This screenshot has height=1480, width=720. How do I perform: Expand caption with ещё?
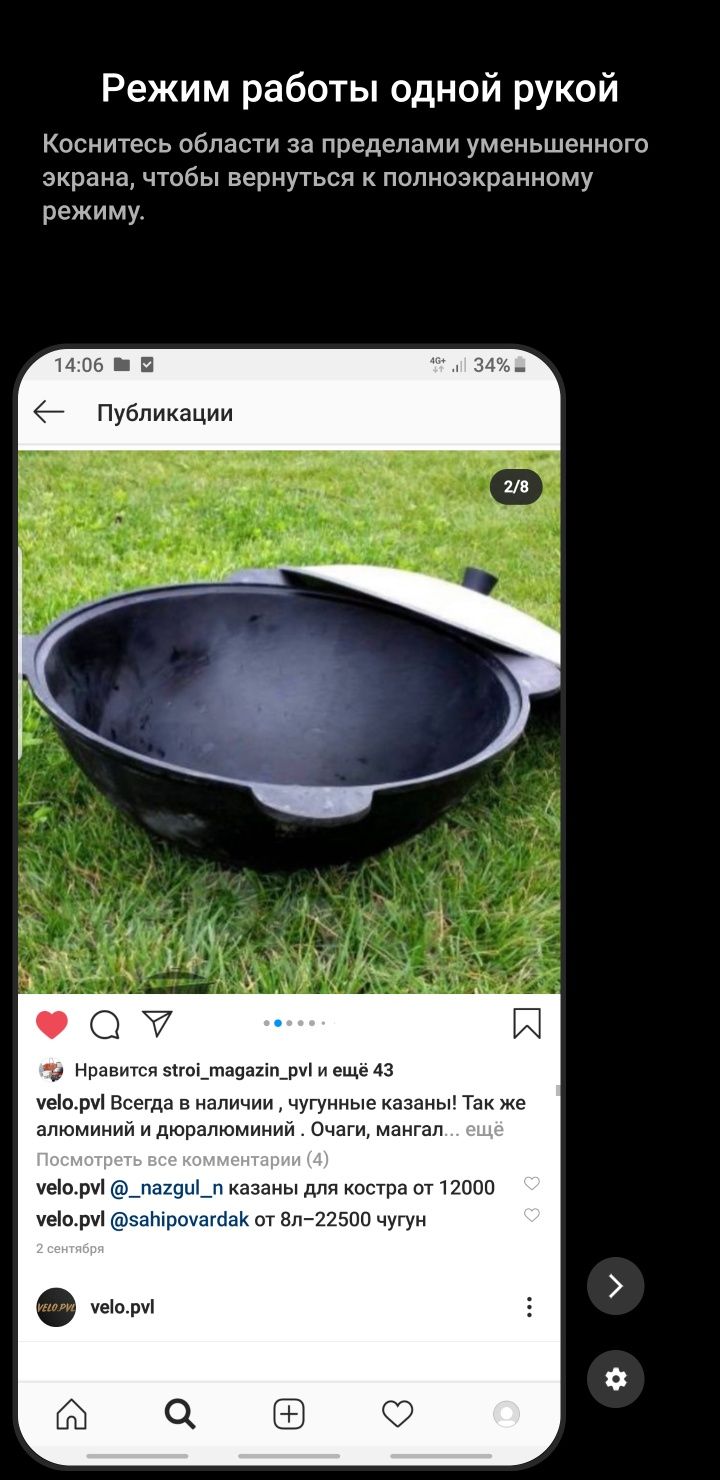click(x=485, y=1129)
